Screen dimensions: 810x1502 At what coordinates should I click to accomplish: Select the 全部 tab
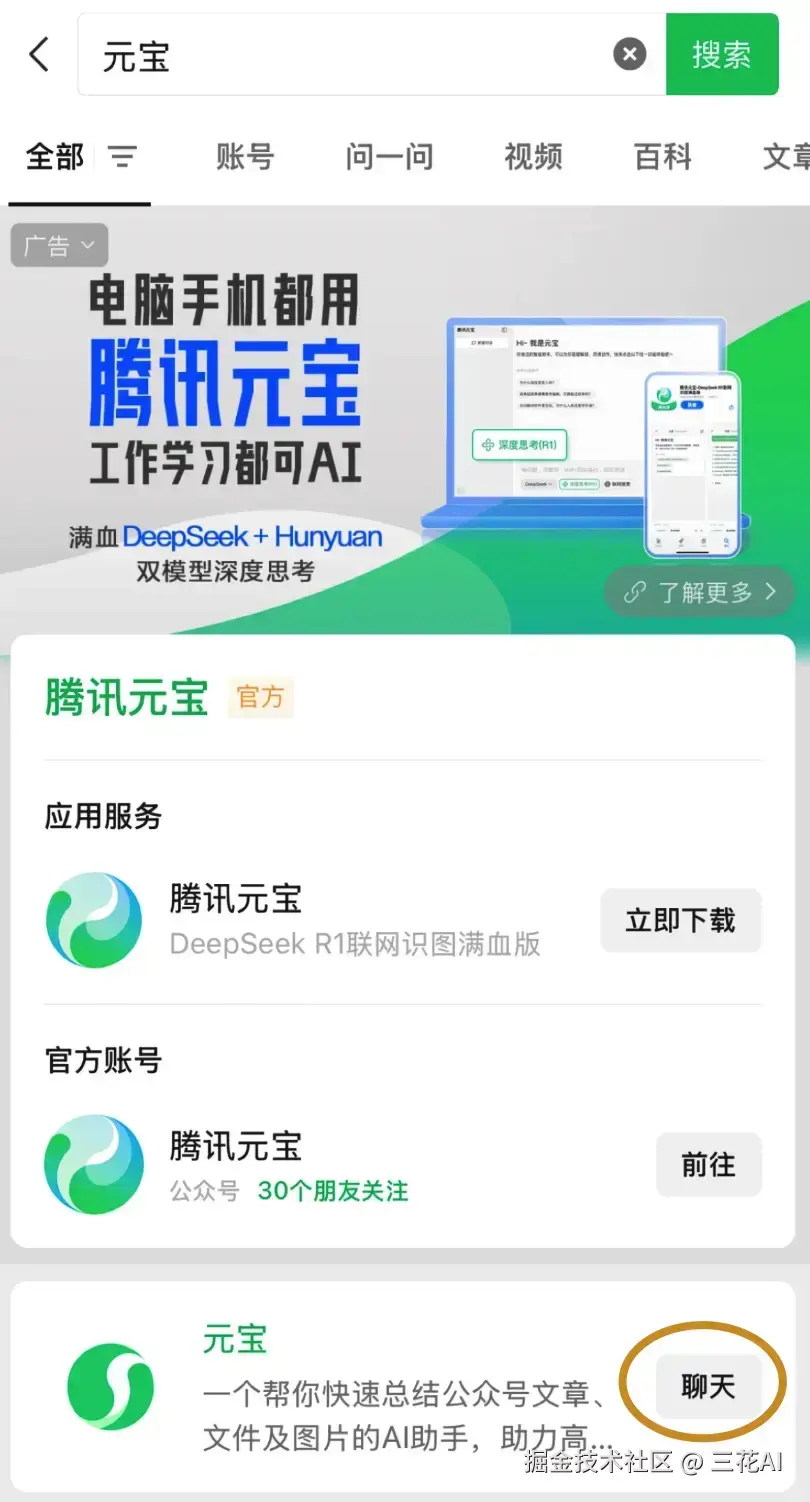click(55, 157)
